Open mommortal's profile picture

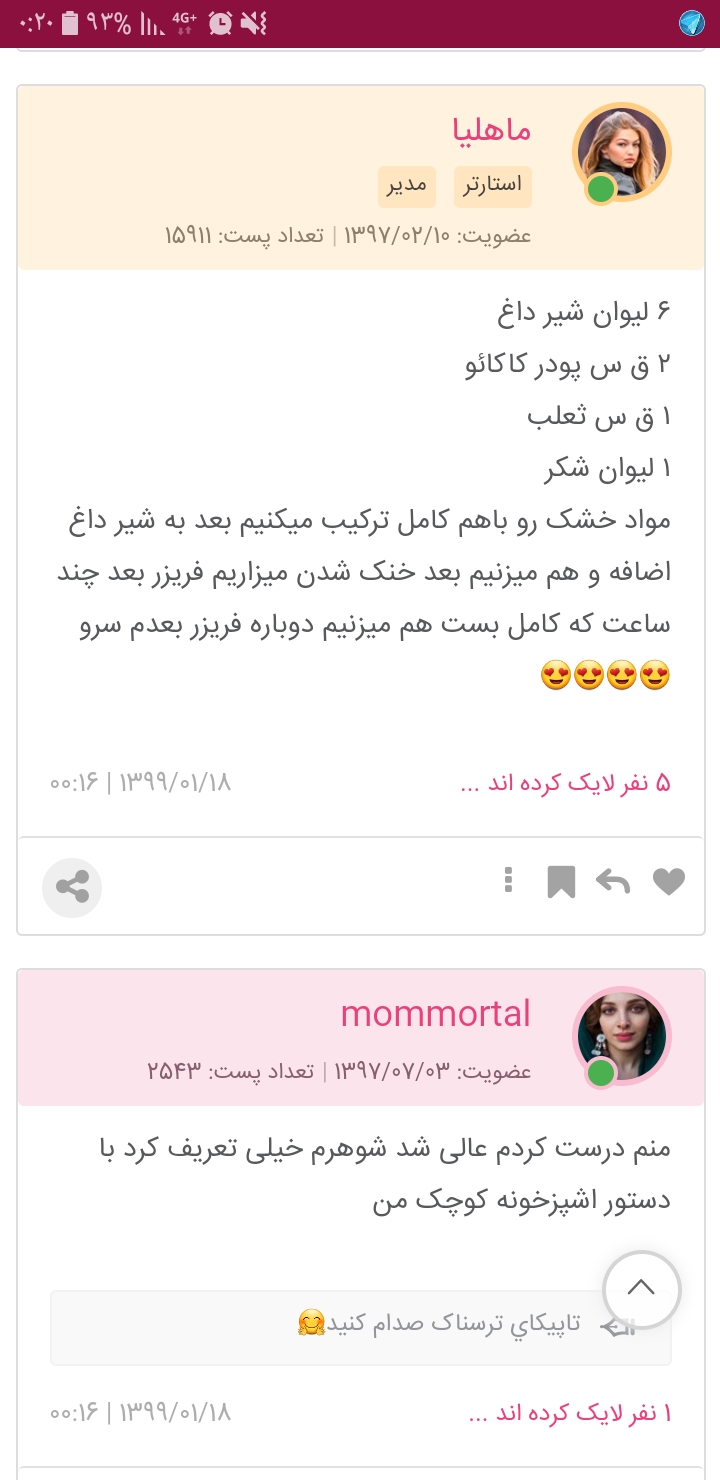click(621, 1037)
